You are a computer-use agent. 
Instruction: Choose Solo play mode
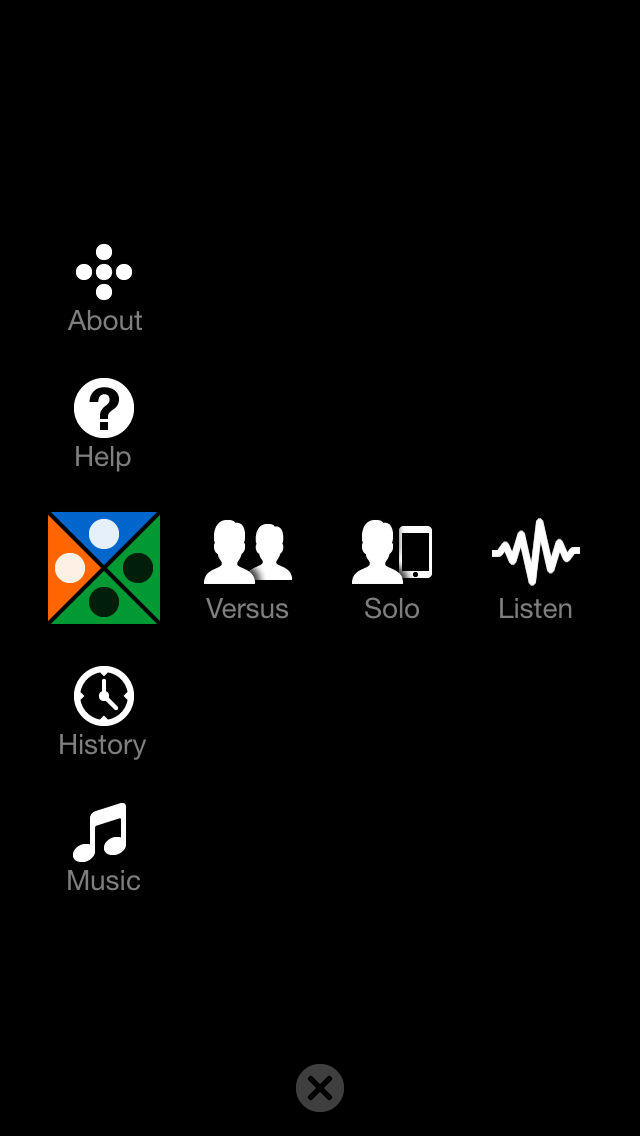(392, 568)
